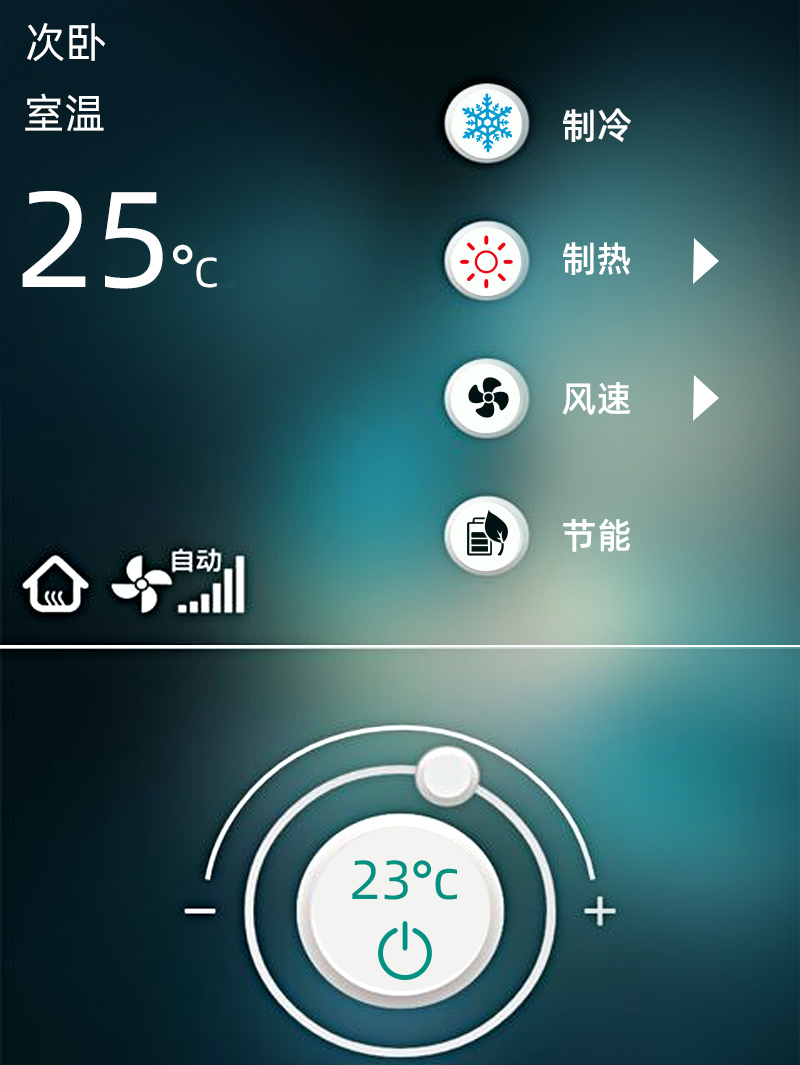800x1065 pixels.
Task: Tap the temperature dial knob
Action: pos(447,775)
